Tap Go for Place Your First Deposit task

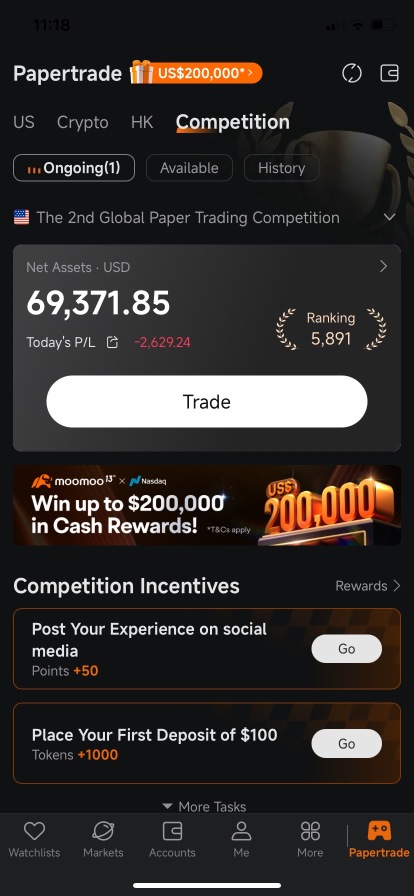[347, 743]
